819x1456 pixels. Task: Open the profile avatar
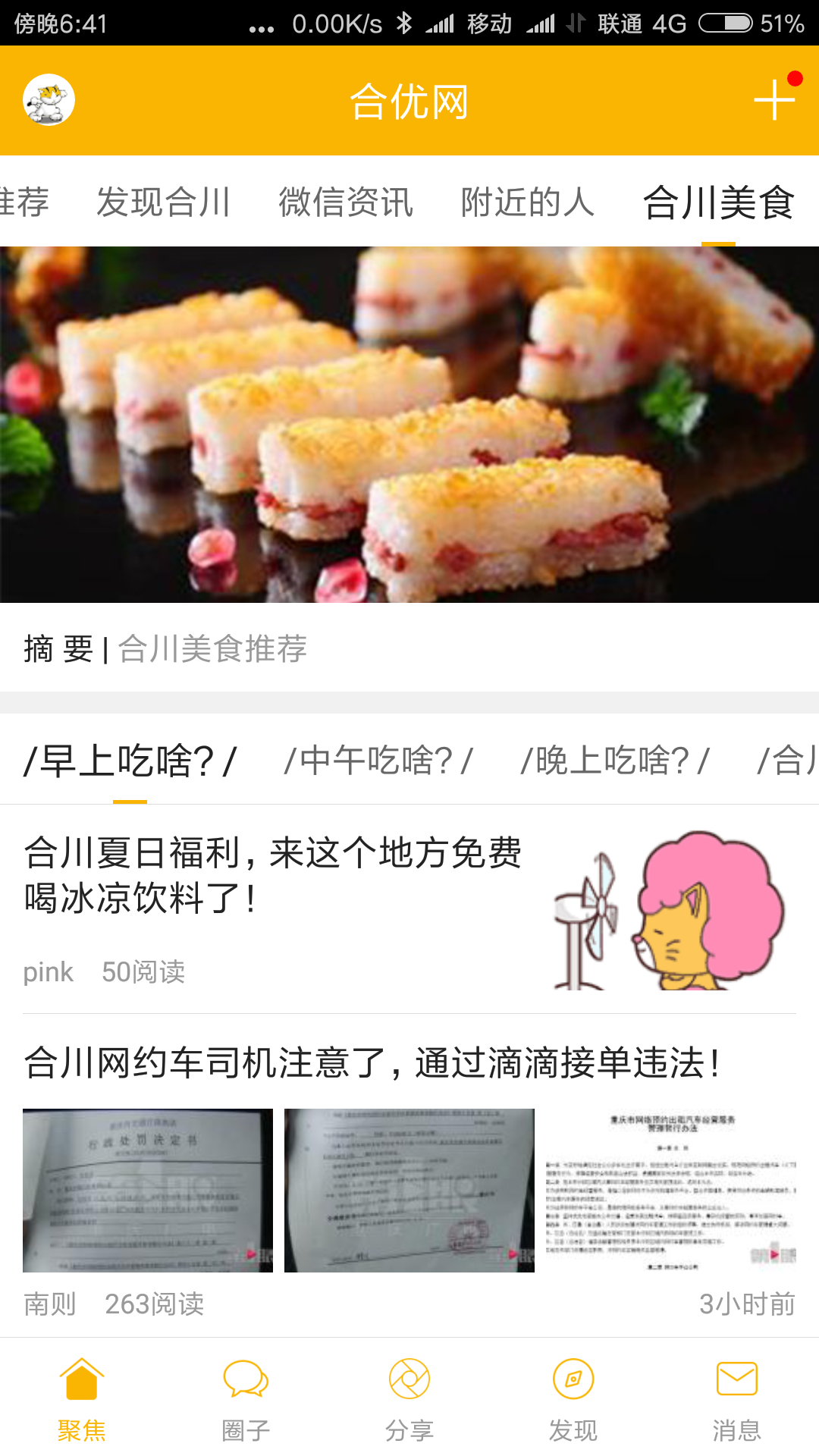point(49,100)
